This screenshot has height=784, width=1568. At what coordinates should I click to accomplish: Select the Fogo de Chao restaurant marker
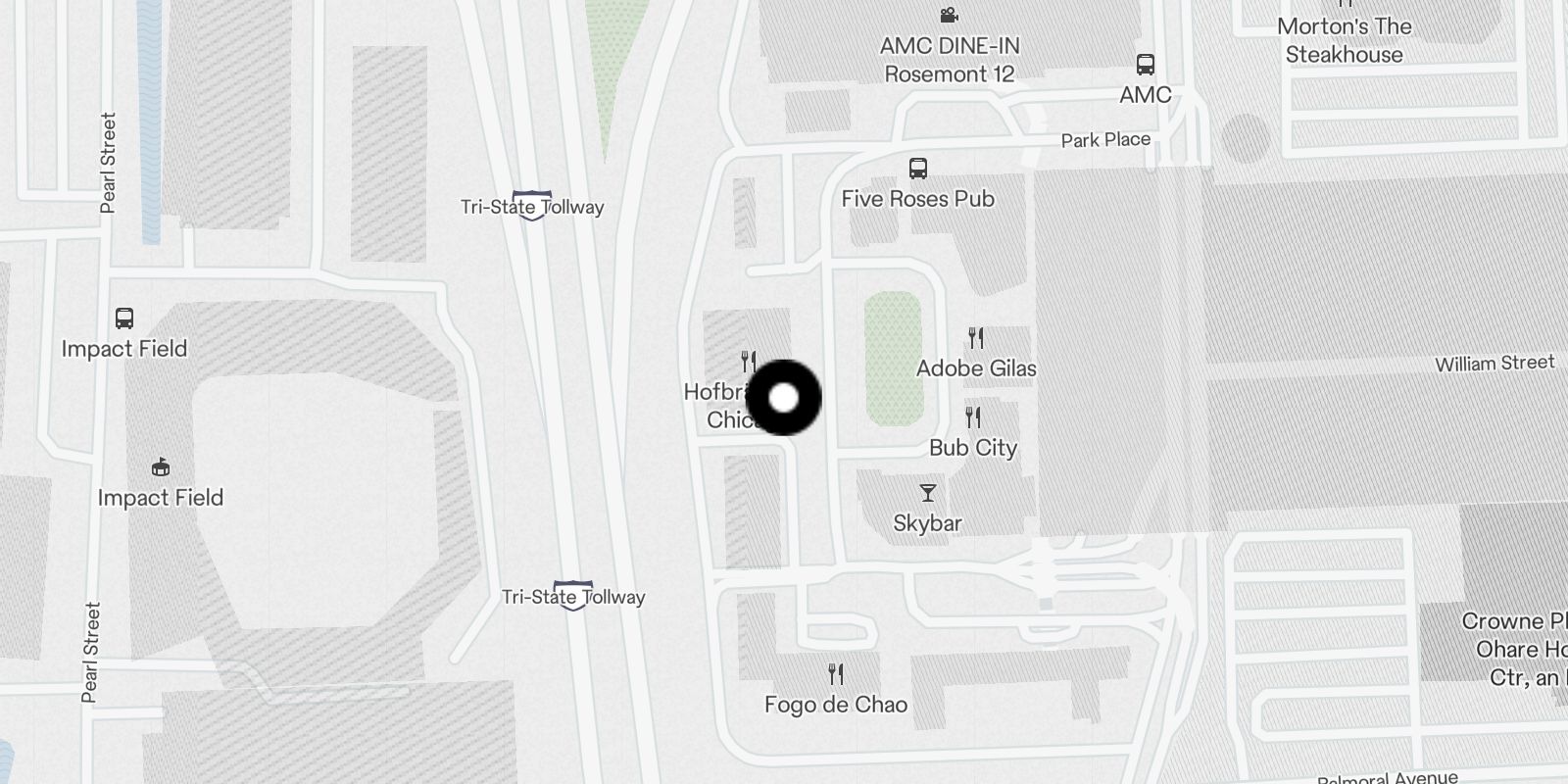pos(836,674)
